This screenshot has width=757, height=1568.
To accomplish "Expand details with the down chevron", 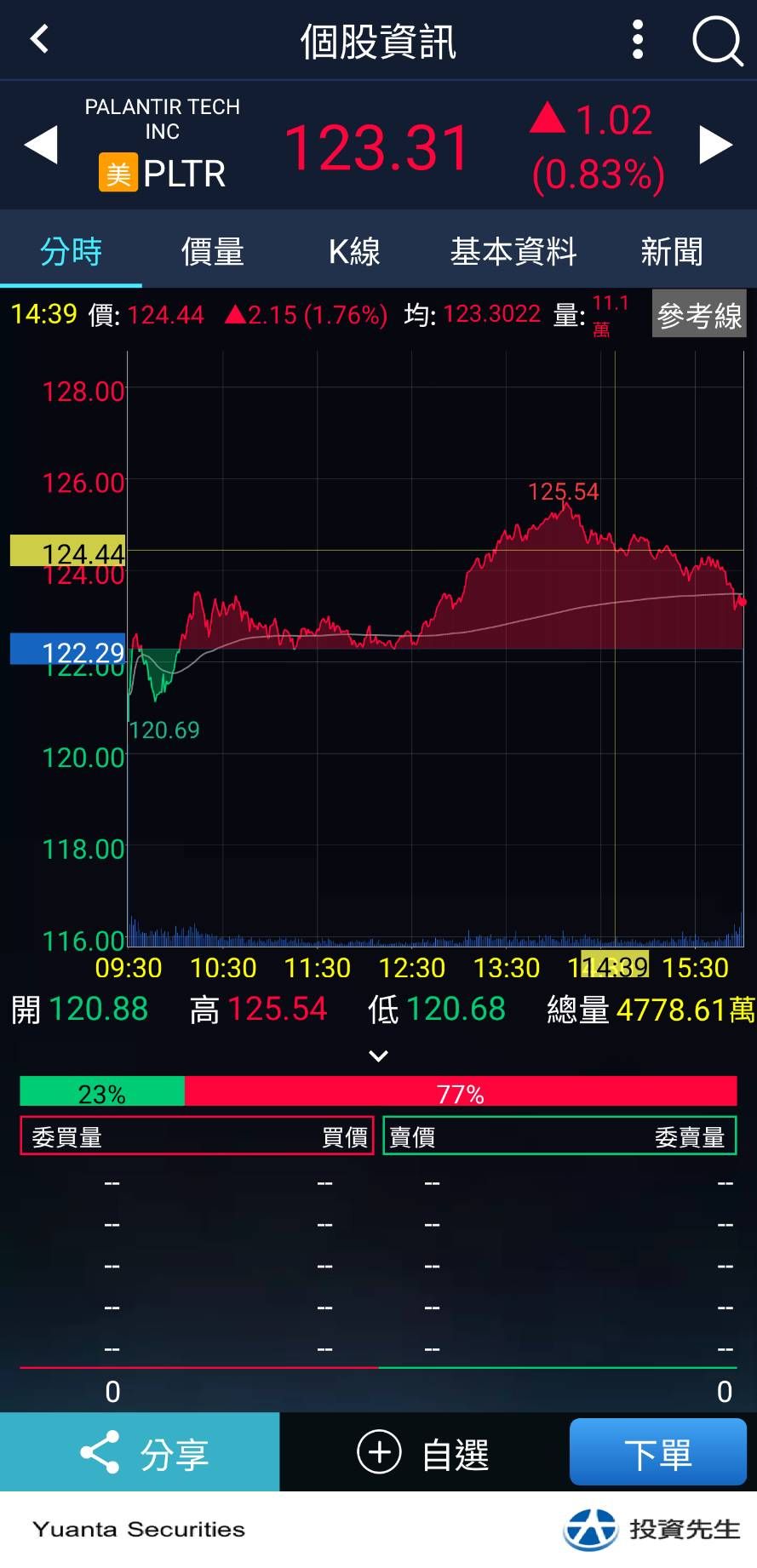I will [378, 1056].
